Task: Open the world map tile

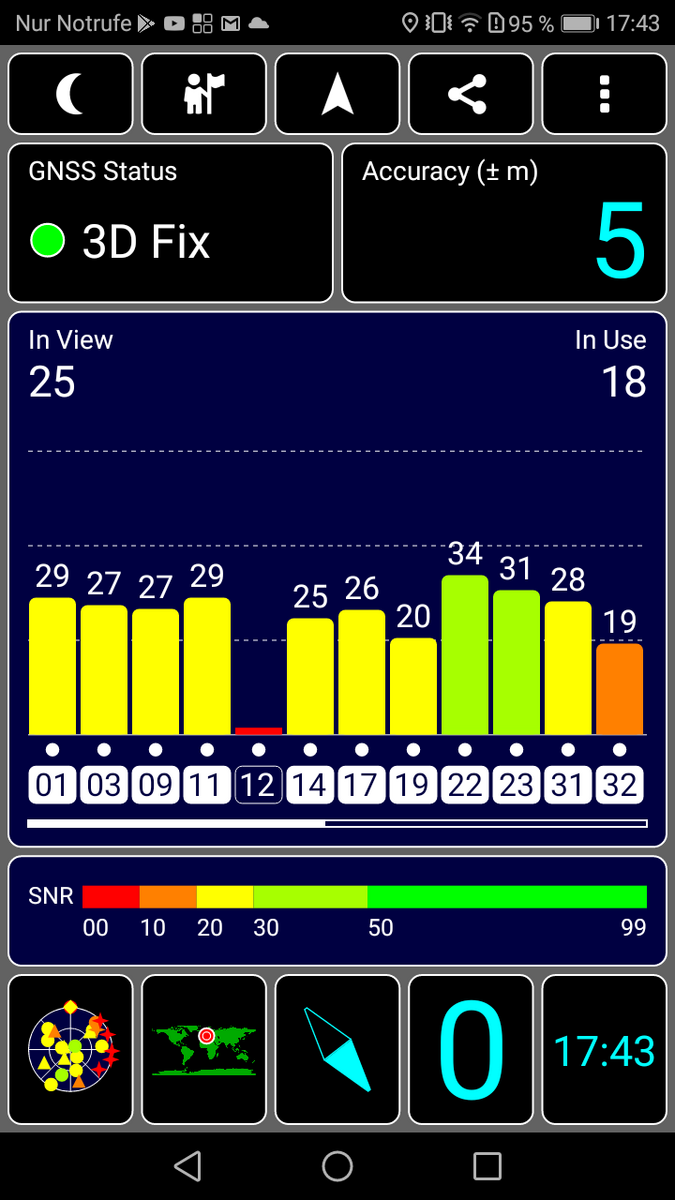Action: 204,1050
